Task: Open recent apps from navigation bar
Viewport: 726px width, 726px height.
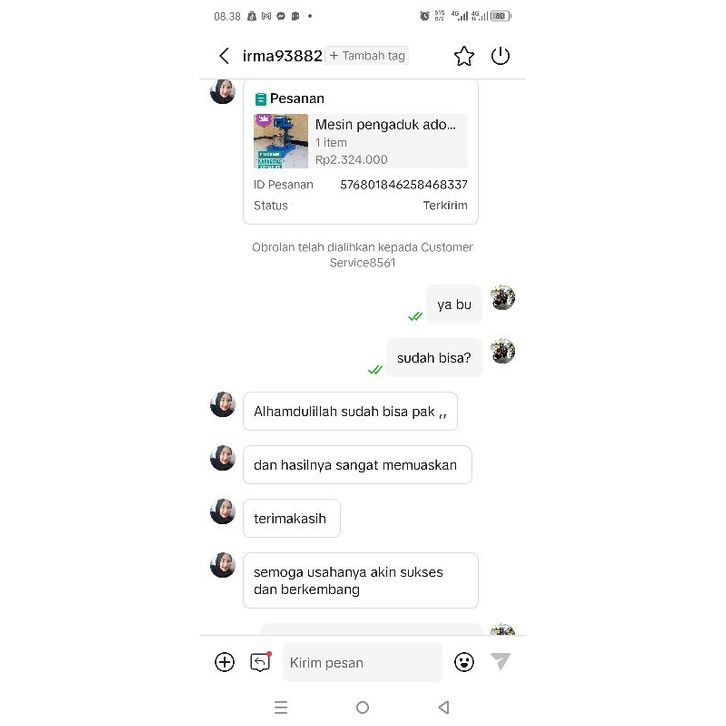Action: tap(281, 707)
